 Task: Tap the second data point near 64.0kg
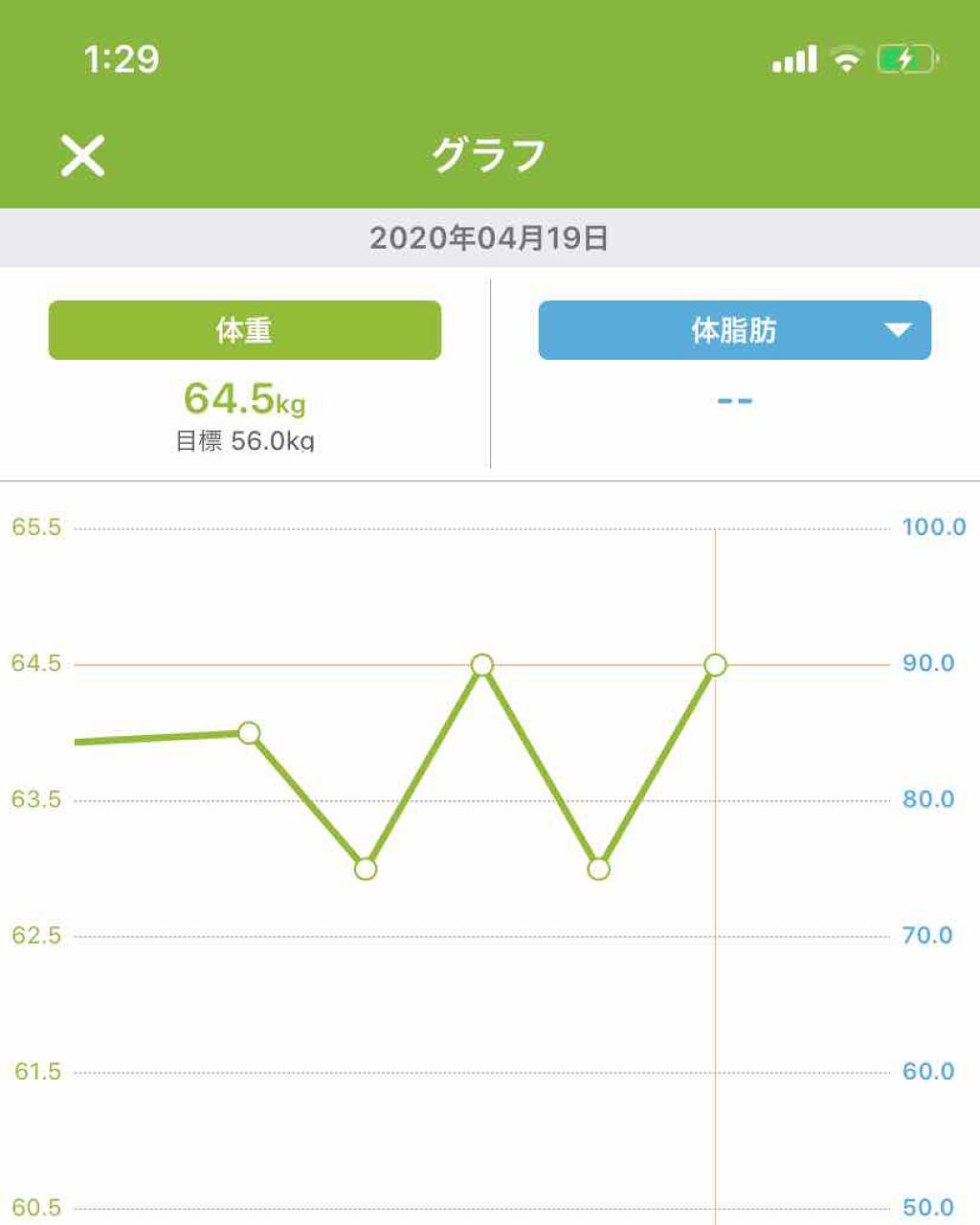click(249, 733)
